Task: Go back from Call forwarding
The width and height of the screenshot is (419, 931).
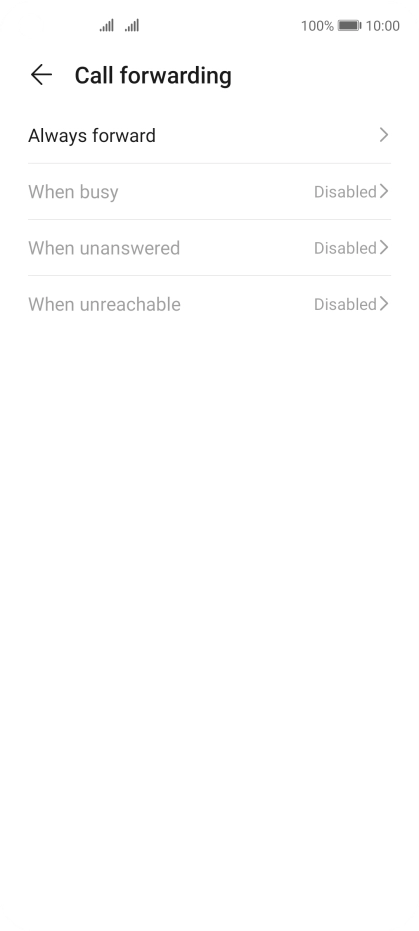Action: 41,75
